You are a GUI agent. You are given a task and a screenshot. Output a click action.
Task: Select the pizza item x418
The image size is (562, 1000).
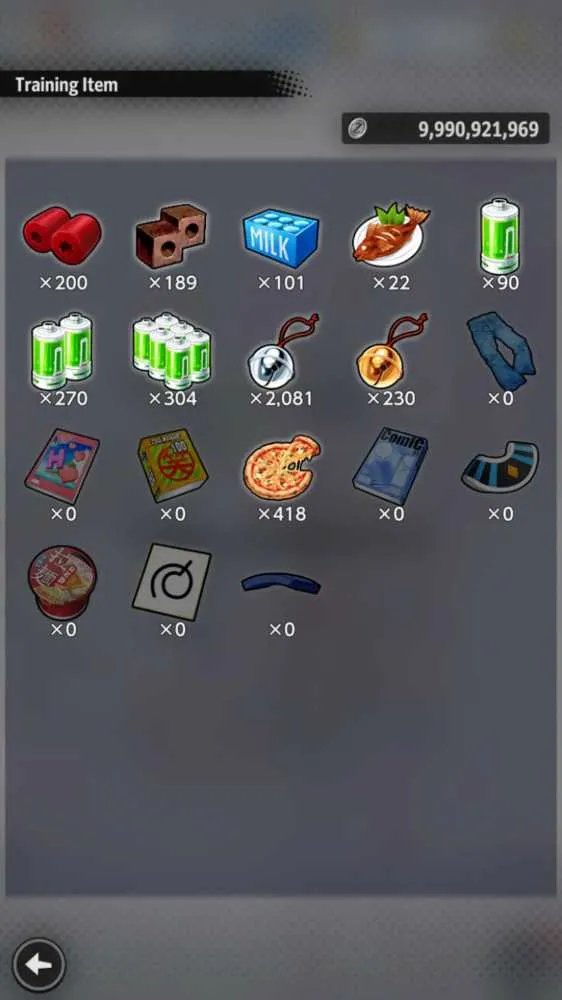pos(281,467)
